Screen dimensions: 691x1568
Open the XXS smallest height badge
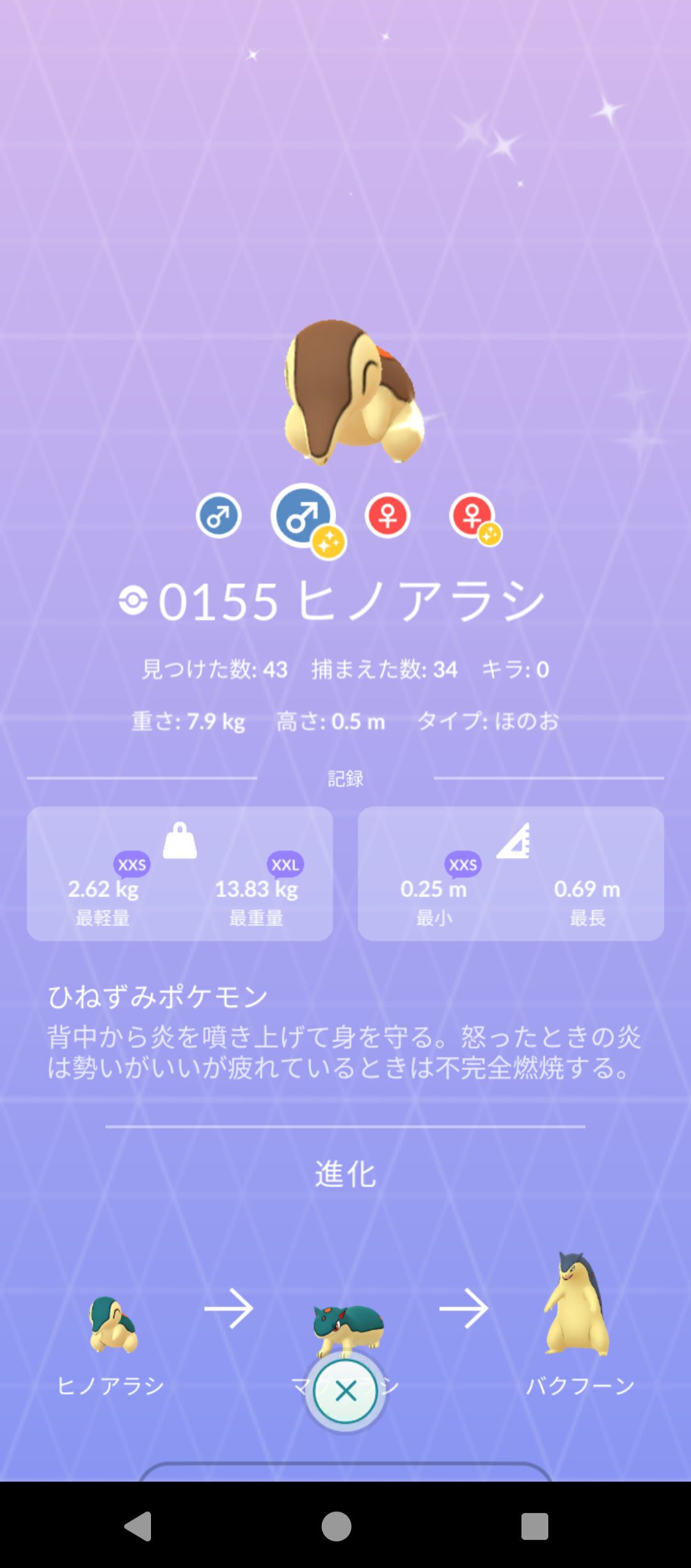click(463, 863)
